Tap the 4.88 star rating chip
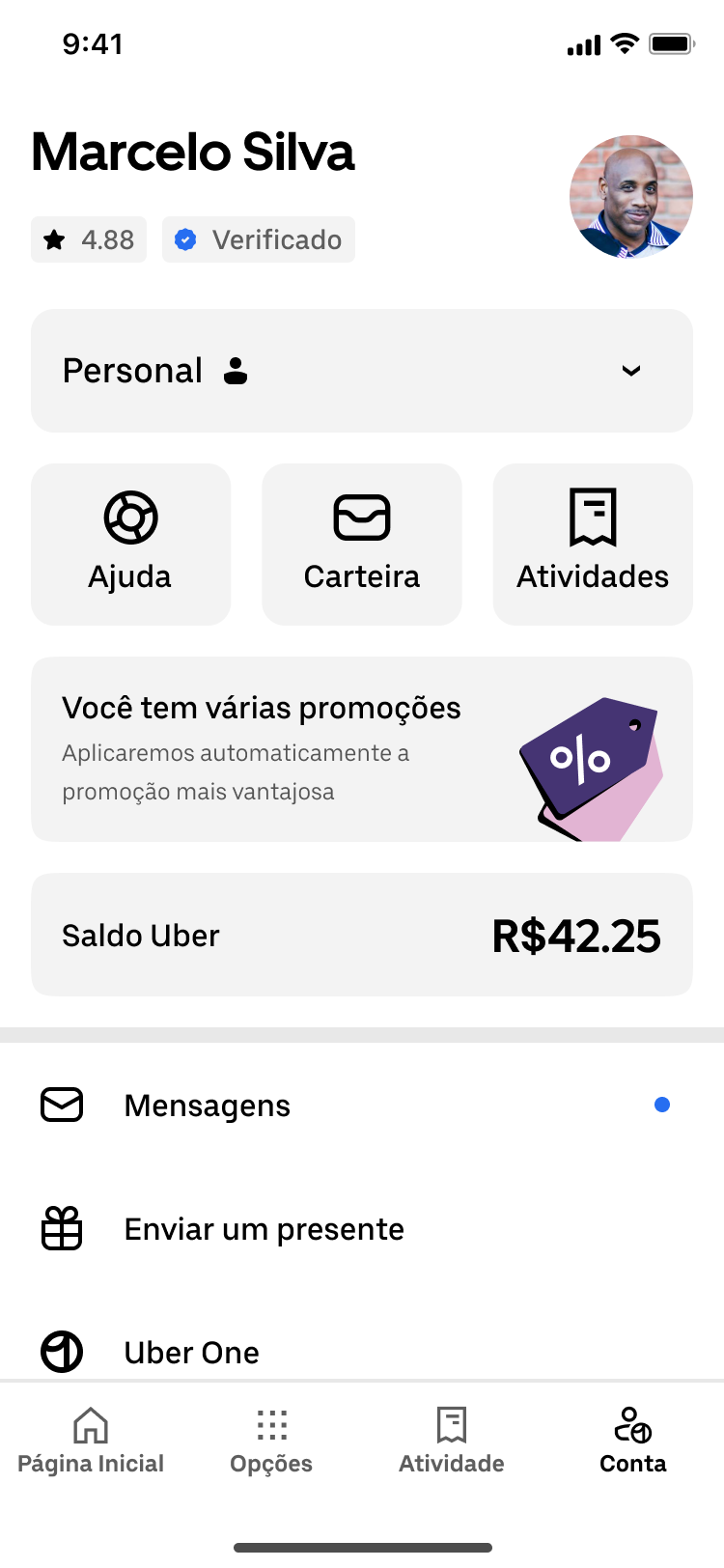The width and height of the screenshot is (724, 1568). click(89, 239)
